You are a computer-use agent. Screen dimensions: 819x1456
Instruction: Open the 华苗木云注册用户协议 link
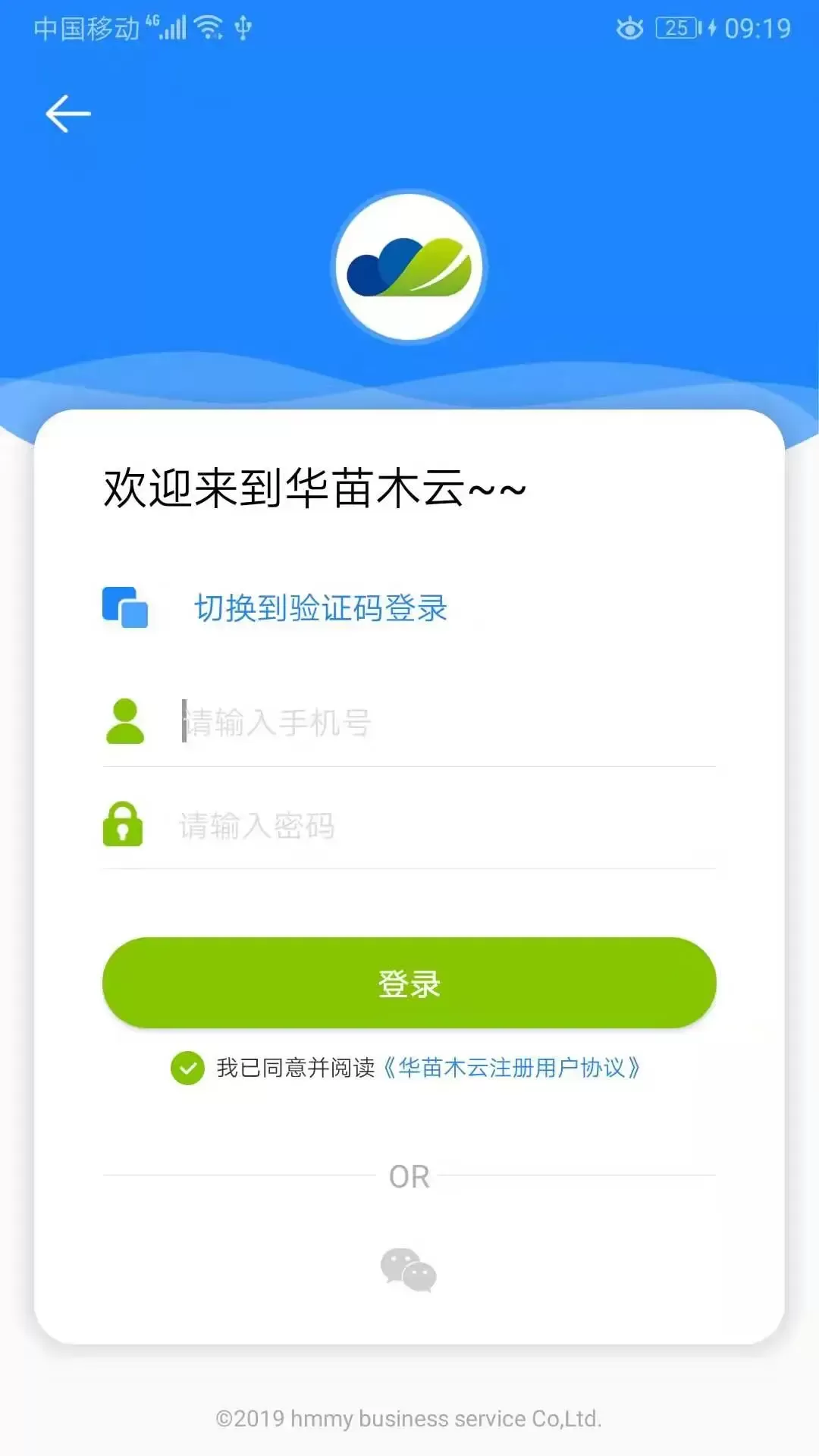click(512, 1068)
